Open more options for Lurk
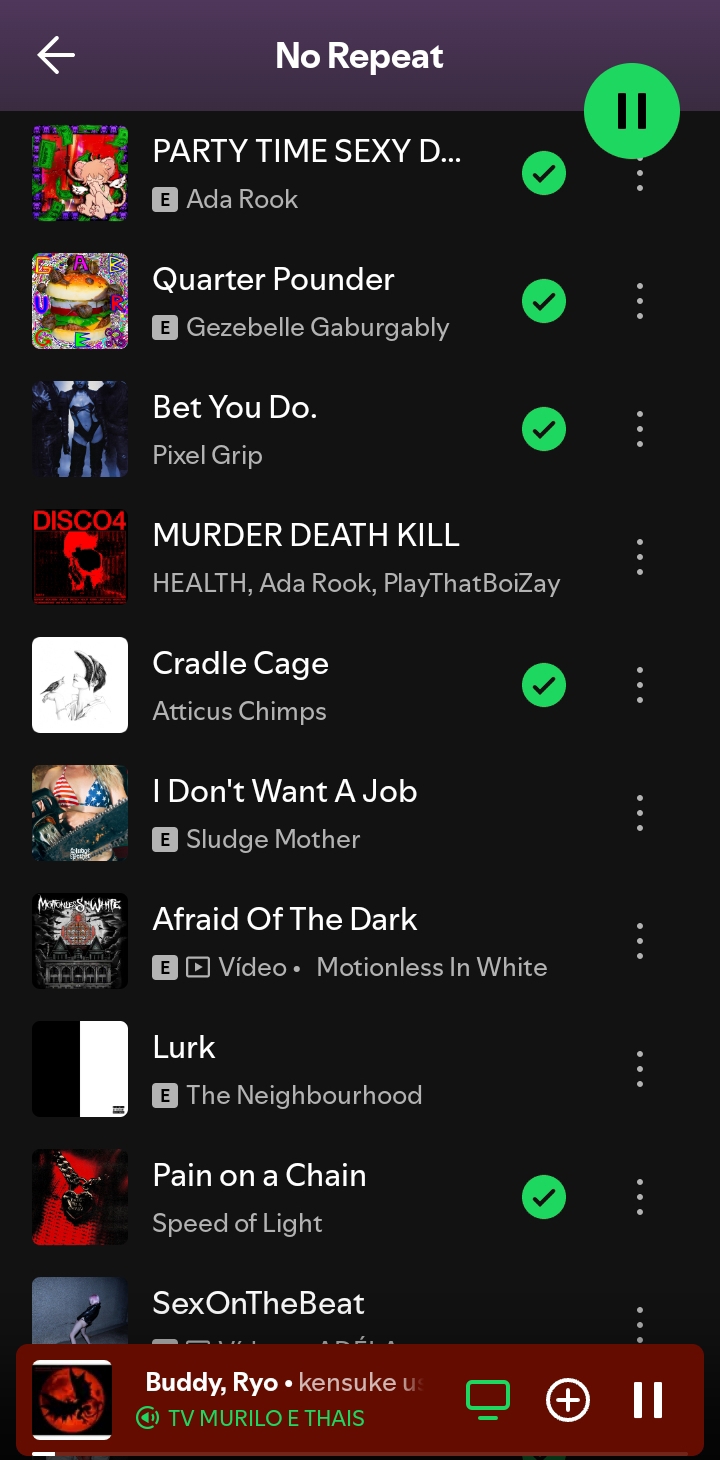 [640, 1069]
